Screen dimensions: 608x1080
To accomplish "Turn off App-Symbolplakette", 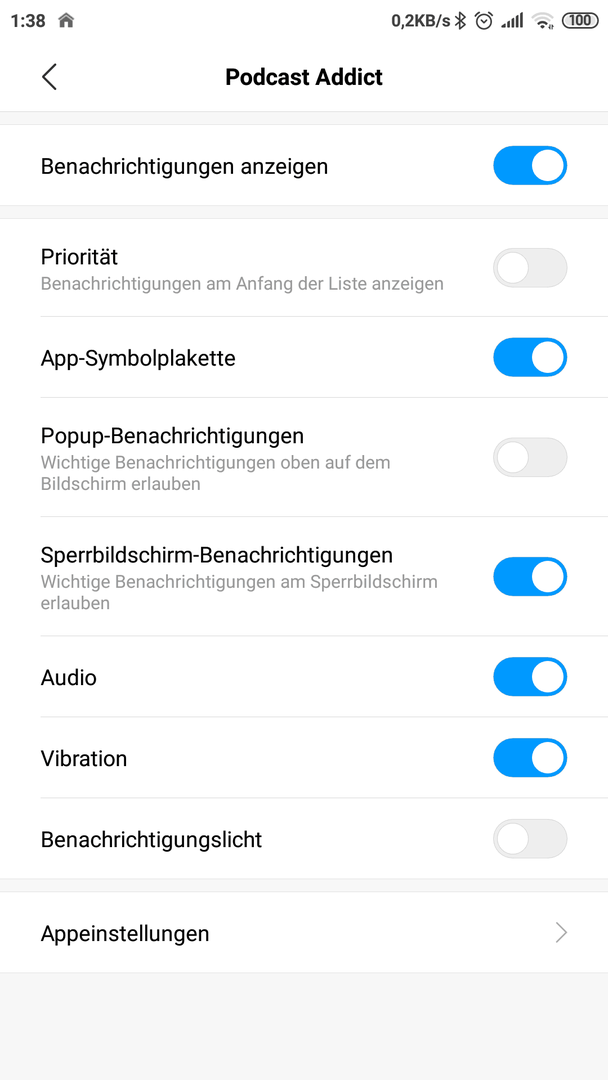I will click(x=530, y=357).
